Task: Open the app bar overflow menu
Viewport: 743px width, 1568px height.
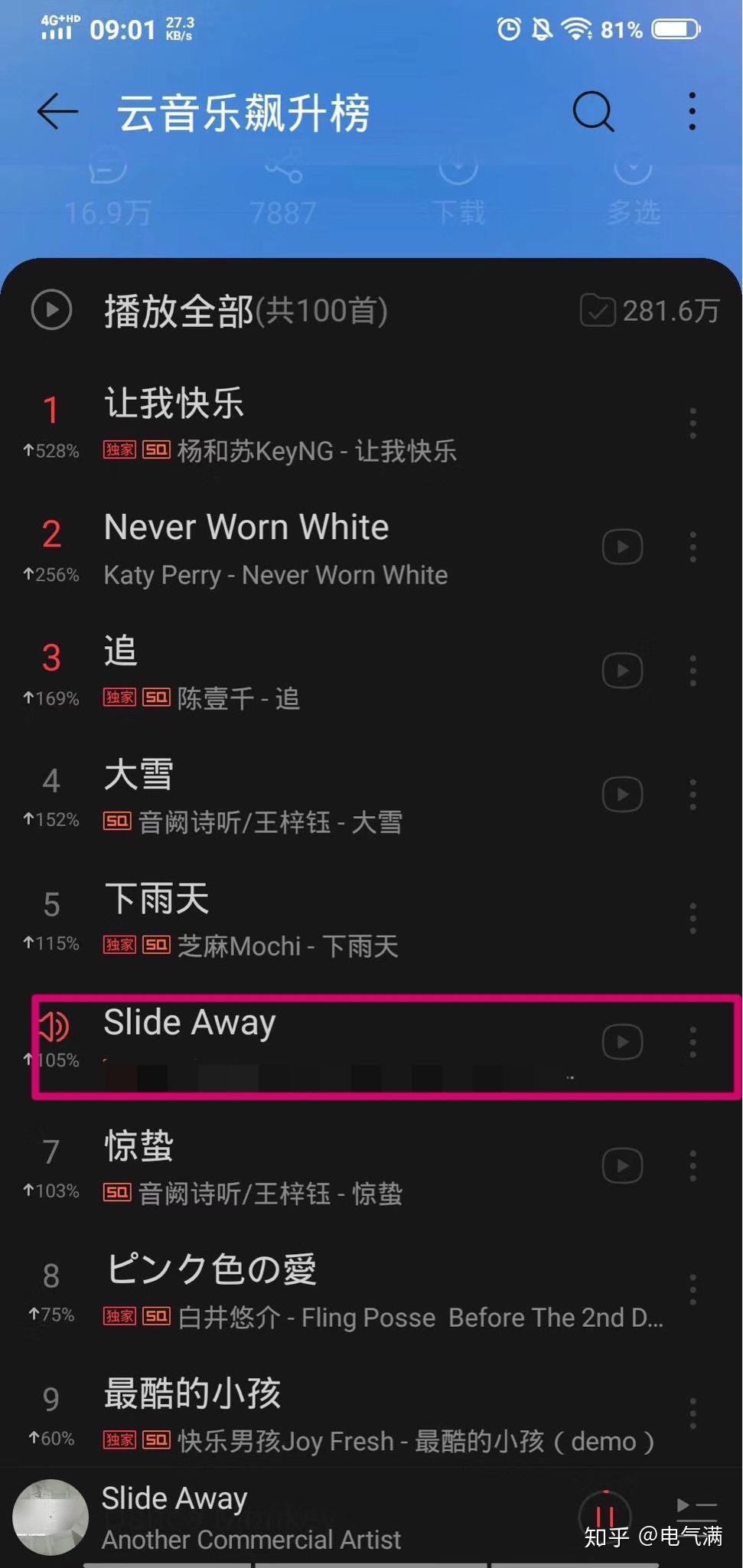Action: pos(692,113)
